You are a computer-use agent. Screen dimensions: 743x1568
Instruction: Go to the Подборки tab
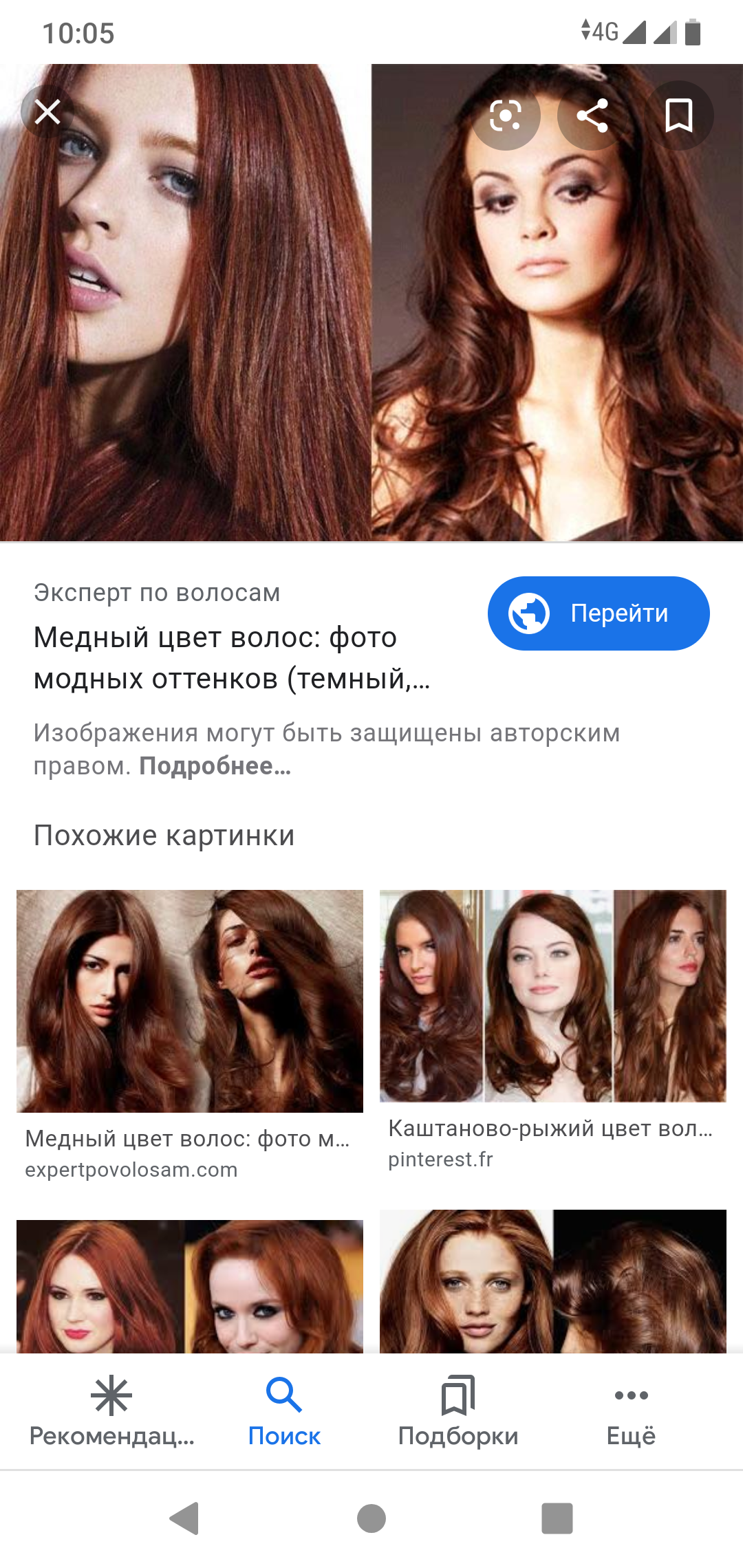pos(458,1411)
